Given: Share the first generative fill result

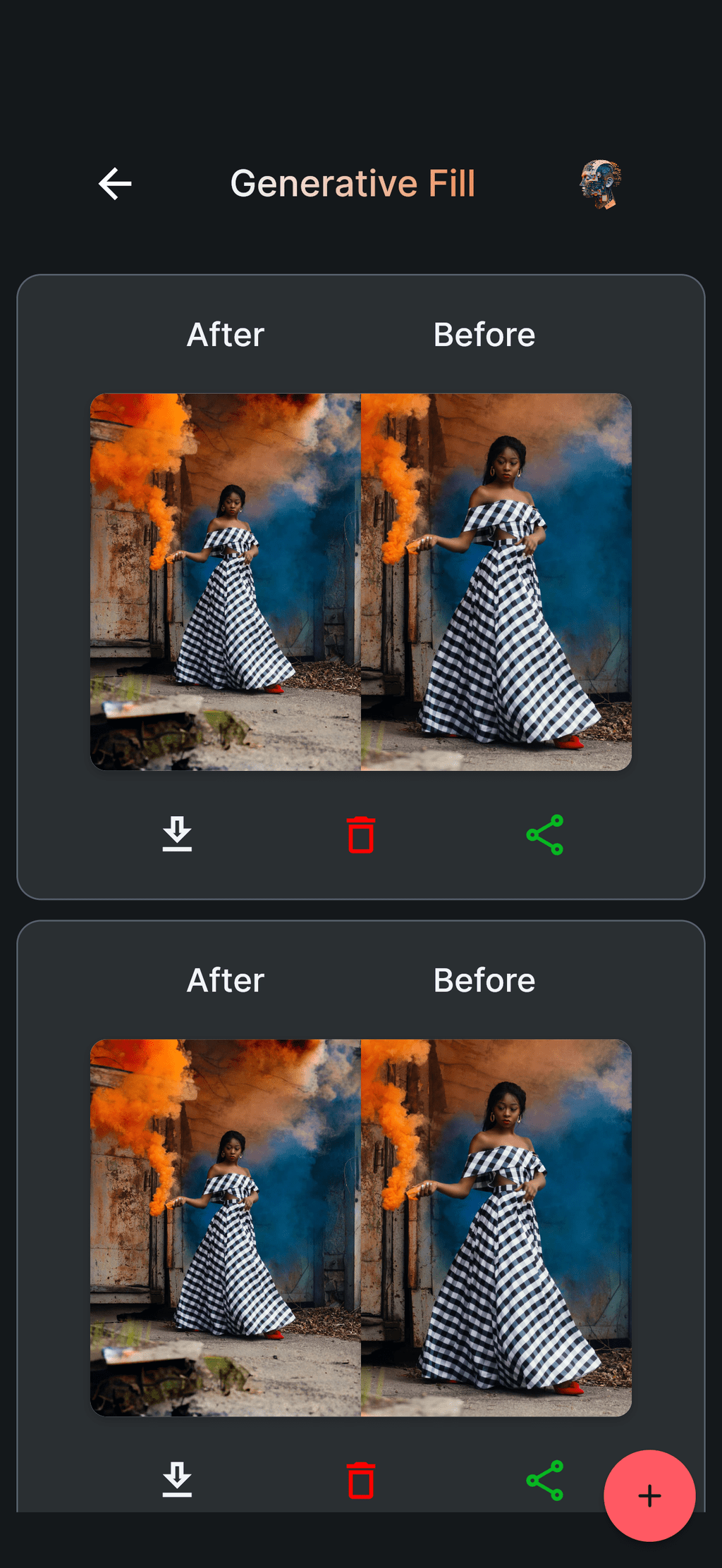Looking at the screenshot, I should coord(545,834).
